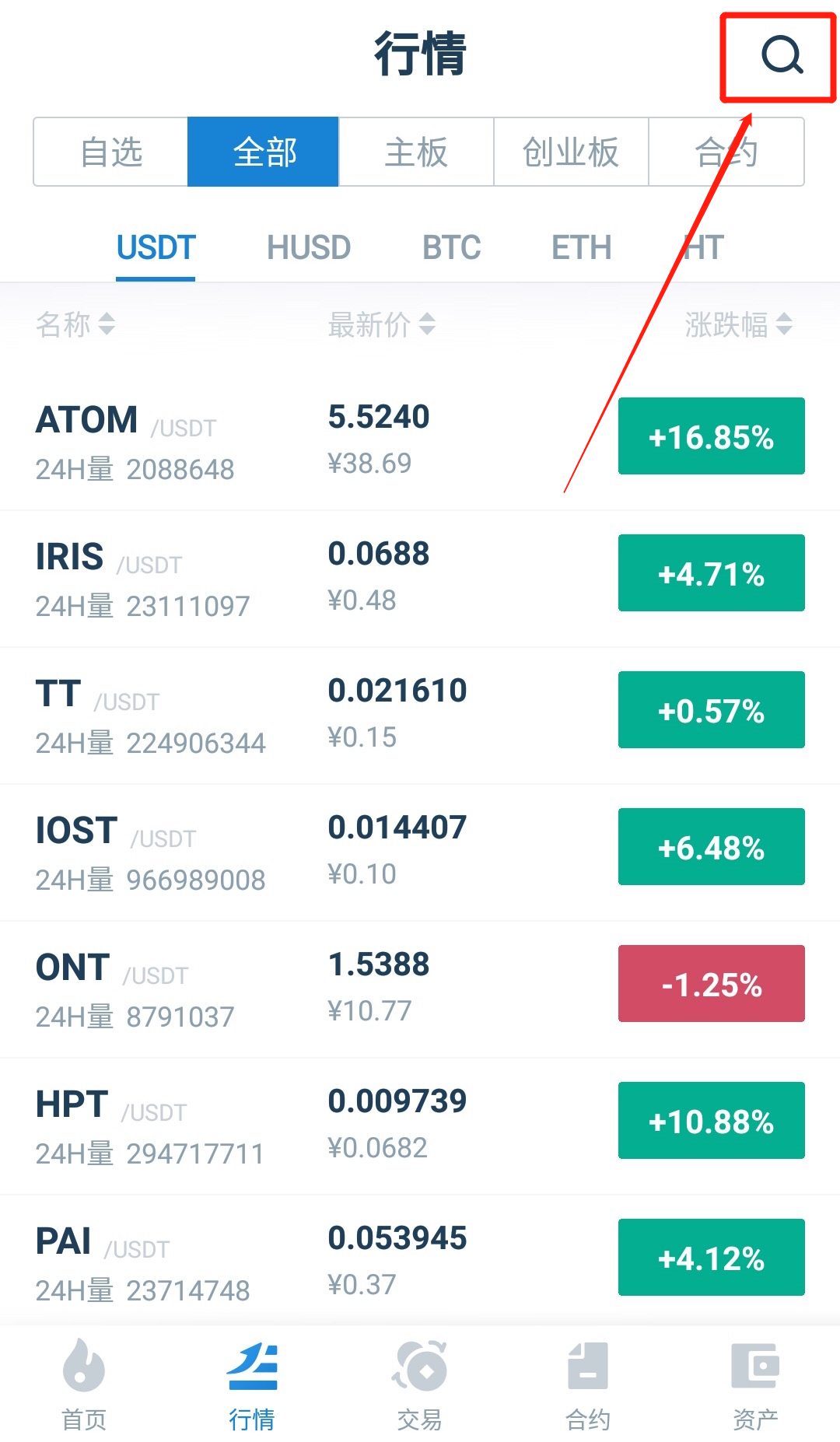This screenshot has height=1442, width=840.
Task: Switch to HUSD market tab
Action: [308, 248]
